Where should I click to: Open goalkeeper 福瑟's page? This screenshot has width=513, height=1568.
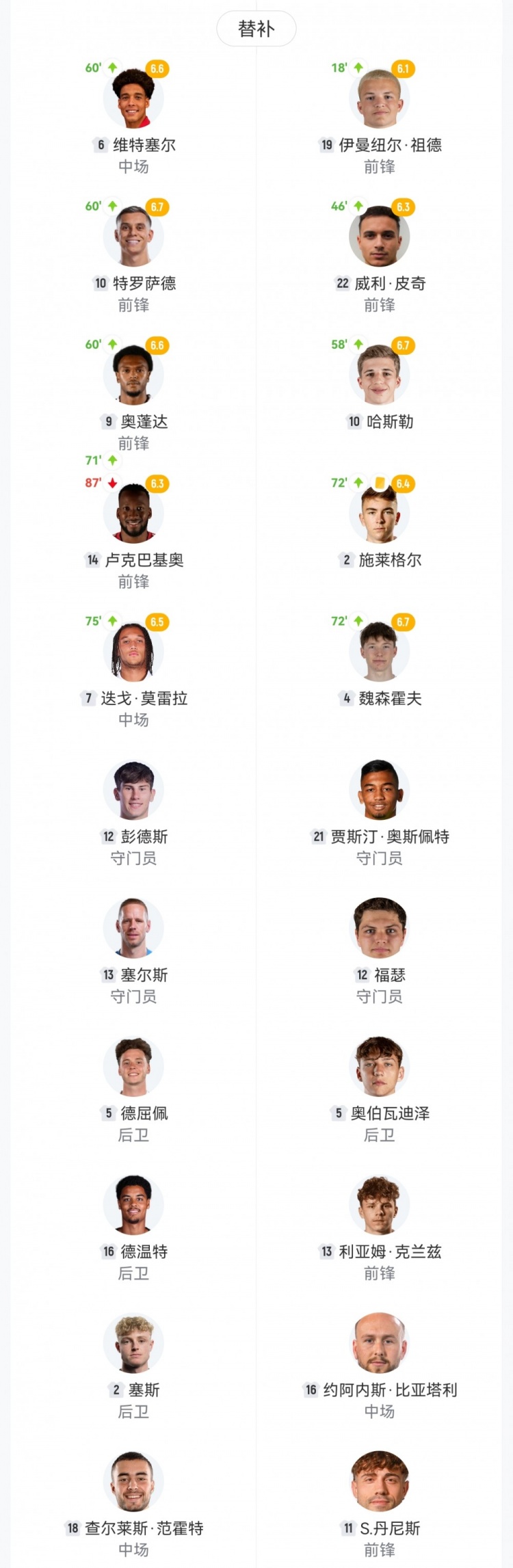click(380, 929)
